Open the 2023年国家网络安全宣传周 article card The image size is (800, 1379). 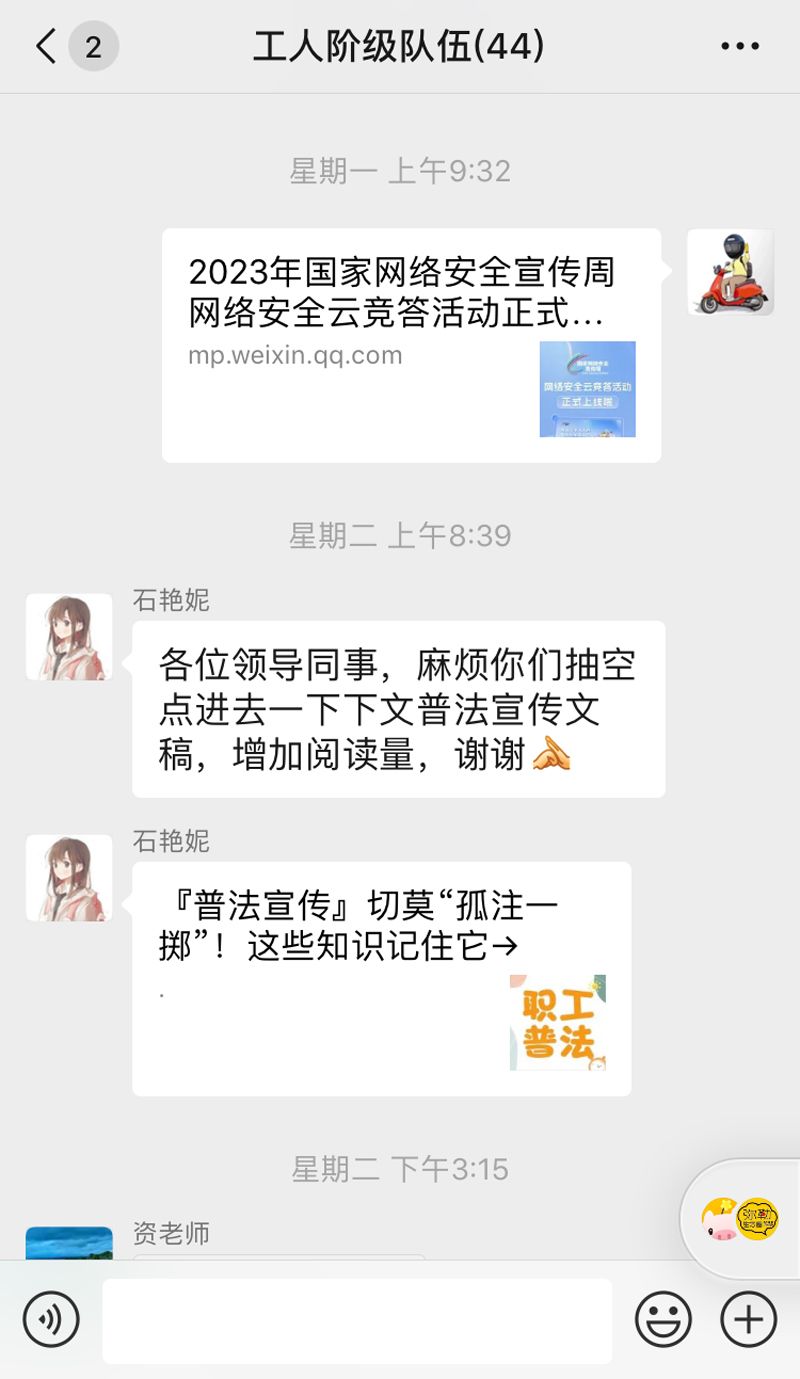coord(411,345)
